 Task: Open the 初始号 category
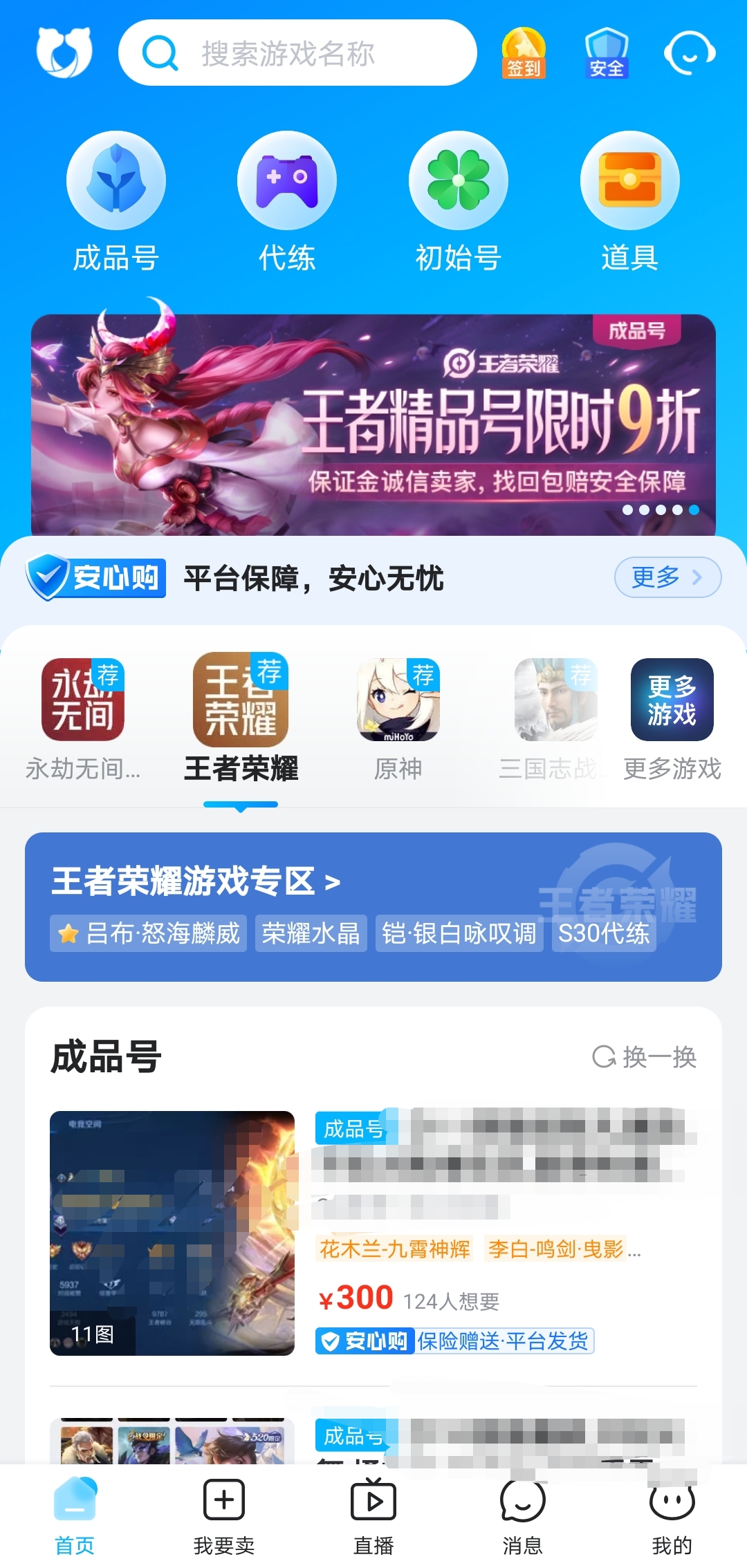[459, 202]
